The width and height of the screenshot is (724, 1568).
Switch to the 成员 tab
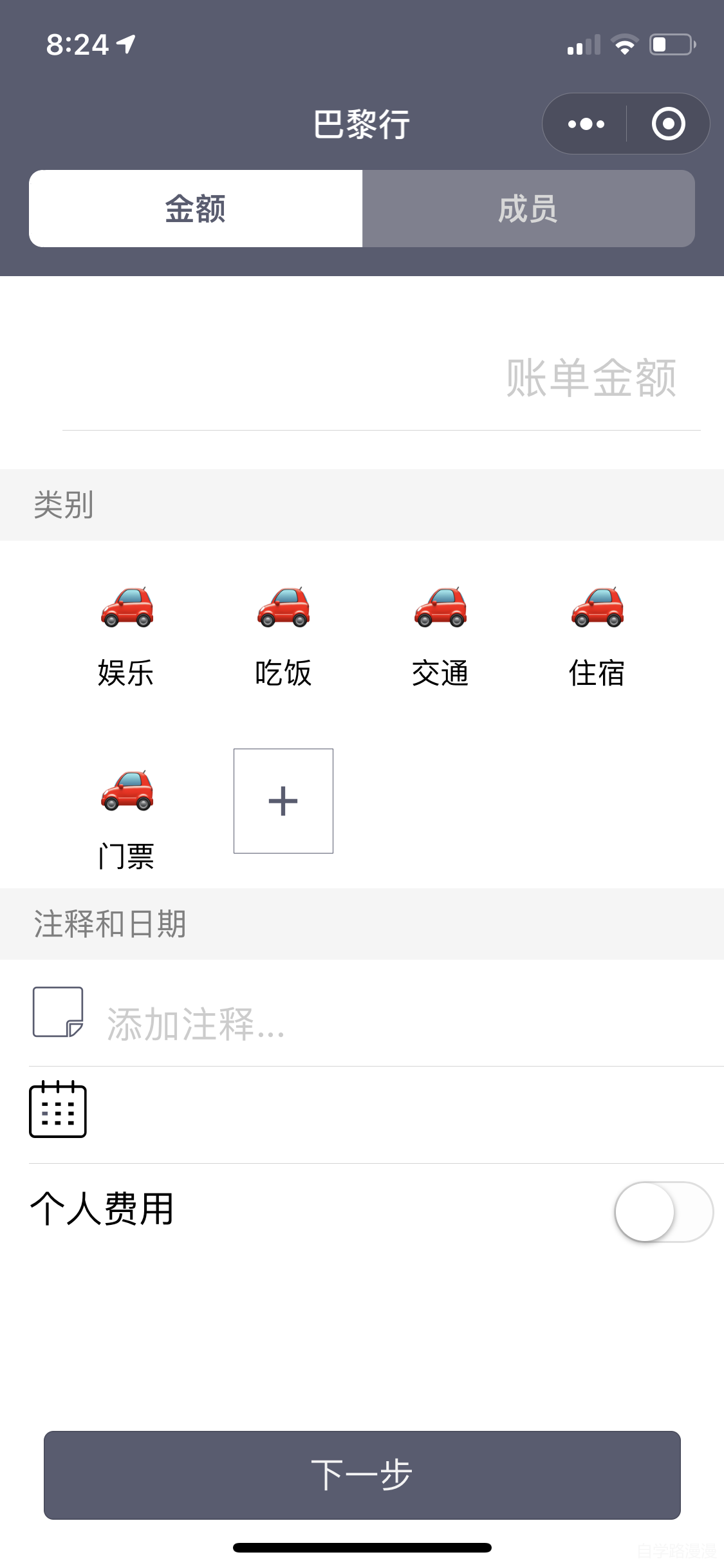pos(528,209)
